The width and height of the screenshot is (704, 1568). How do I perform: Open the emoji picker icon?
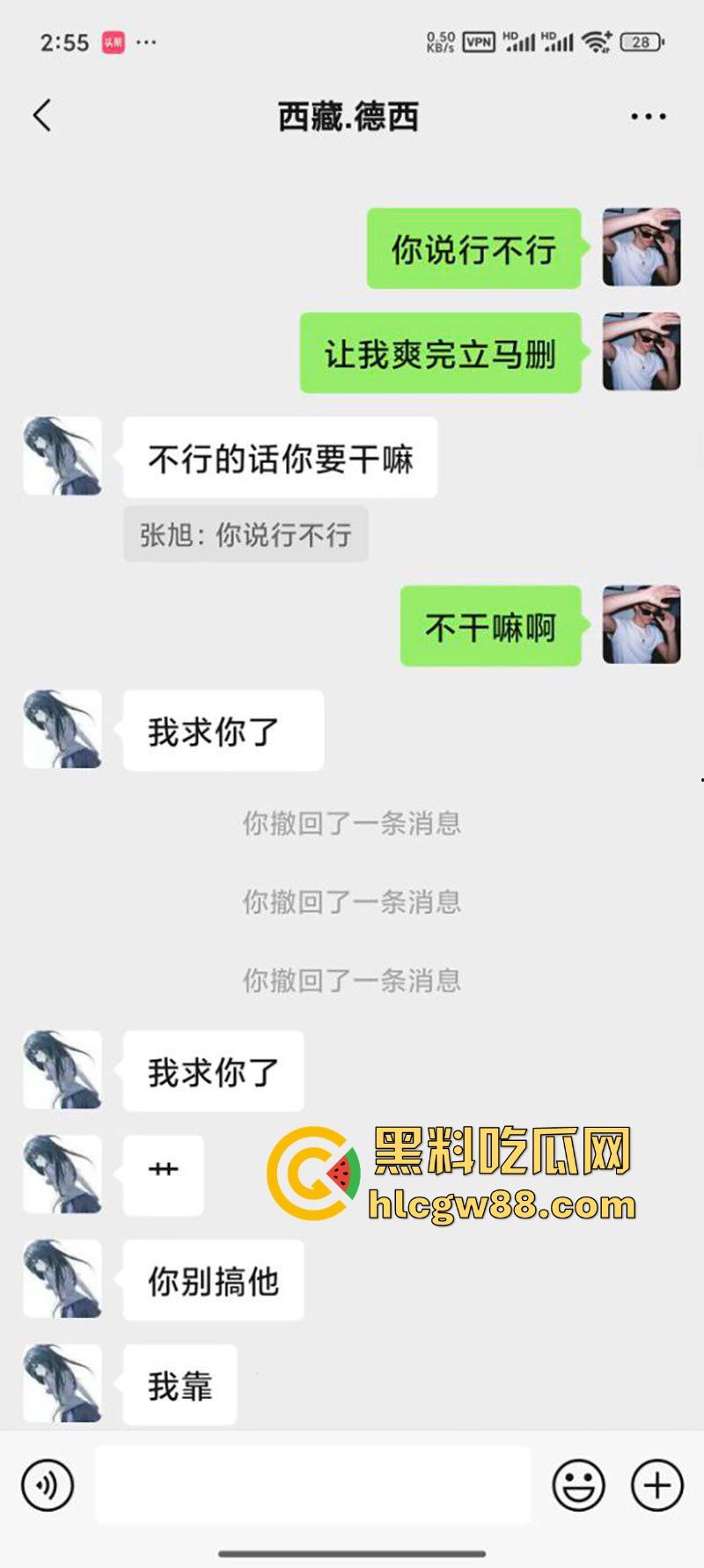coord(576,1484)
